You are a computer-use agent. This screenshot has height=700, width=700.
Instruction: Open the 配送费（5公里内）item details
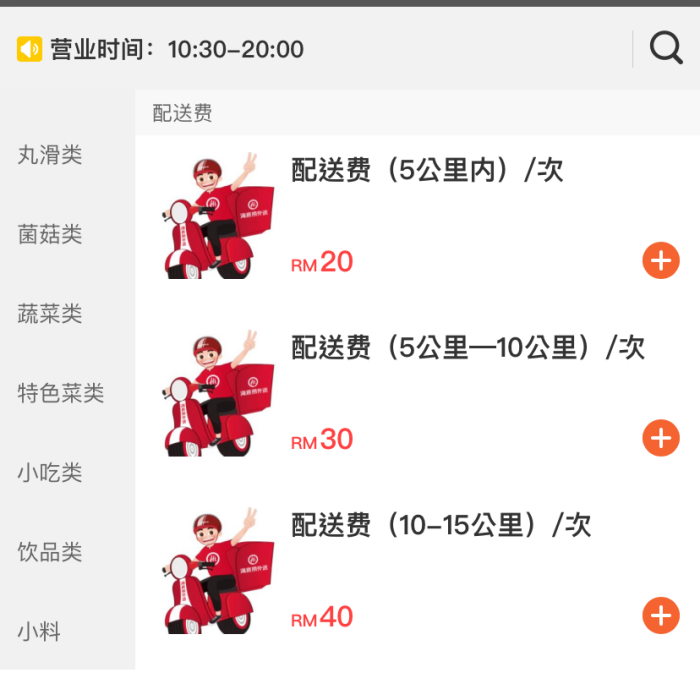[x=427, y=171]
